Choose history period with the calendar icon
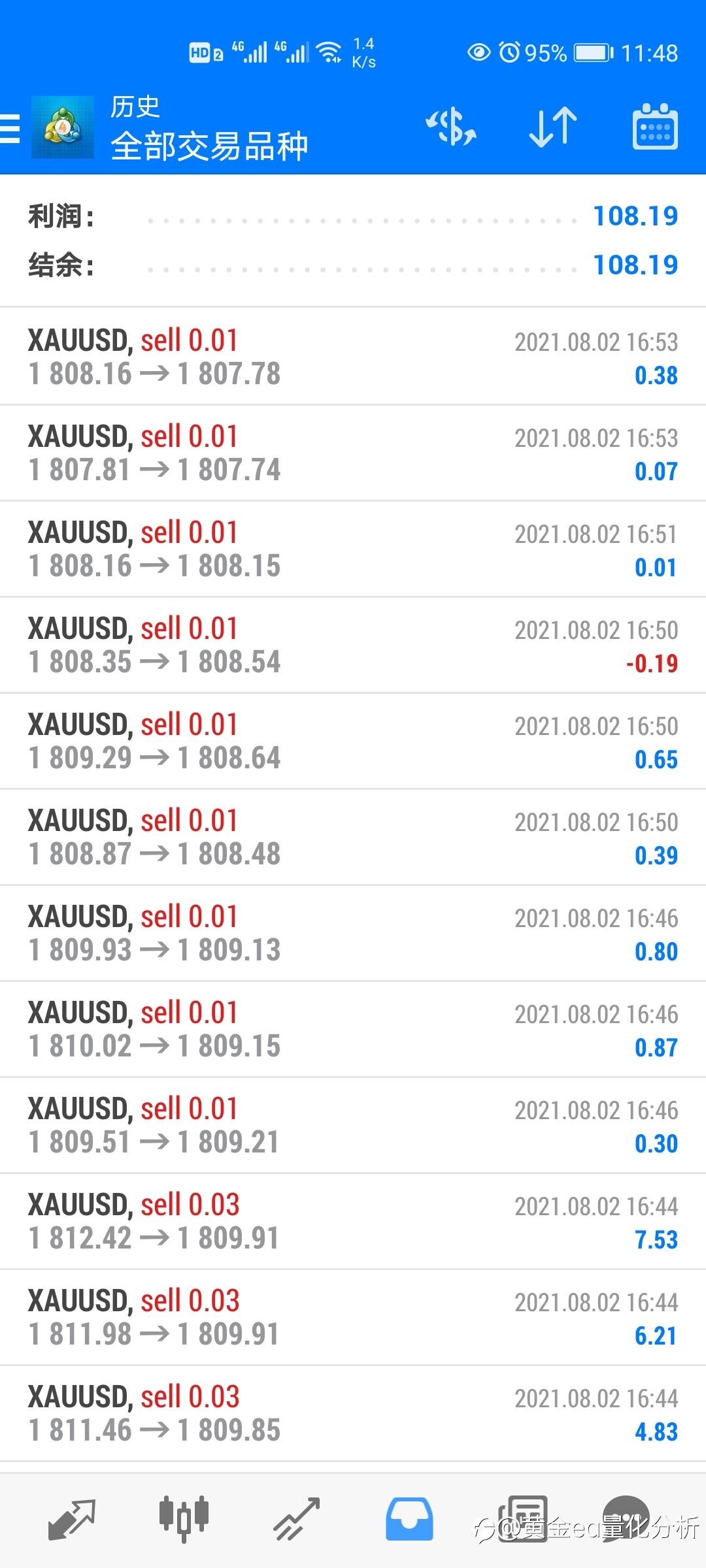 pyautogui.click(x=654, y=127)
